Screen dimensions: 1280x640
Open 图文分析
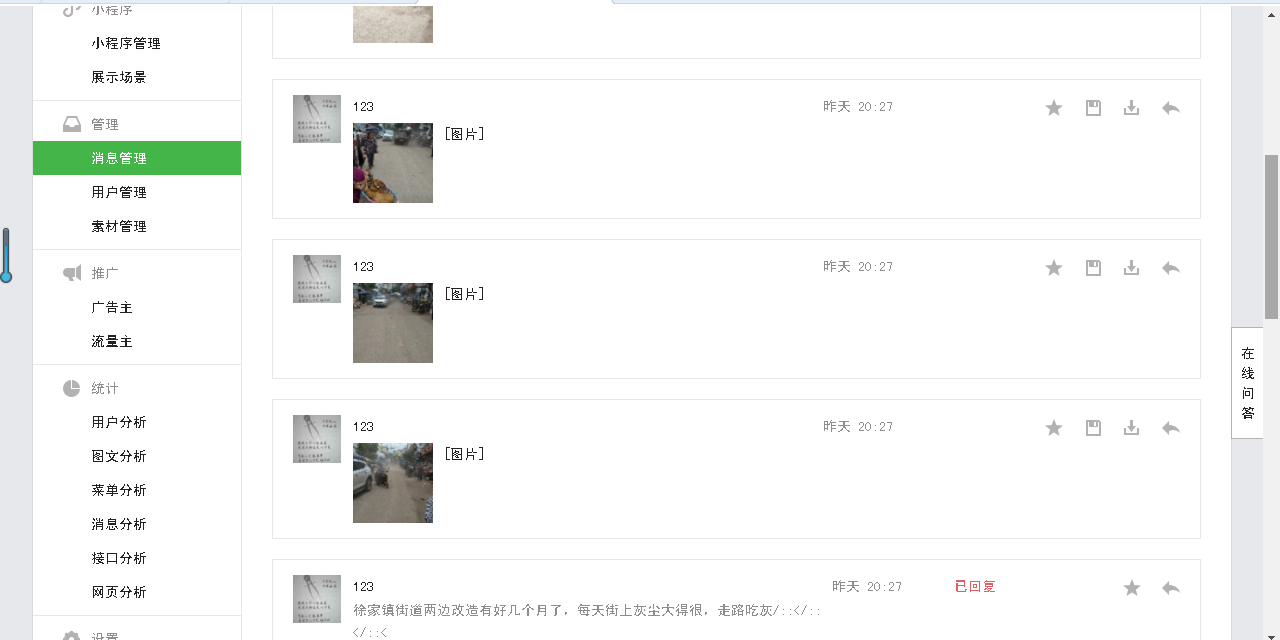coord(119,456)
